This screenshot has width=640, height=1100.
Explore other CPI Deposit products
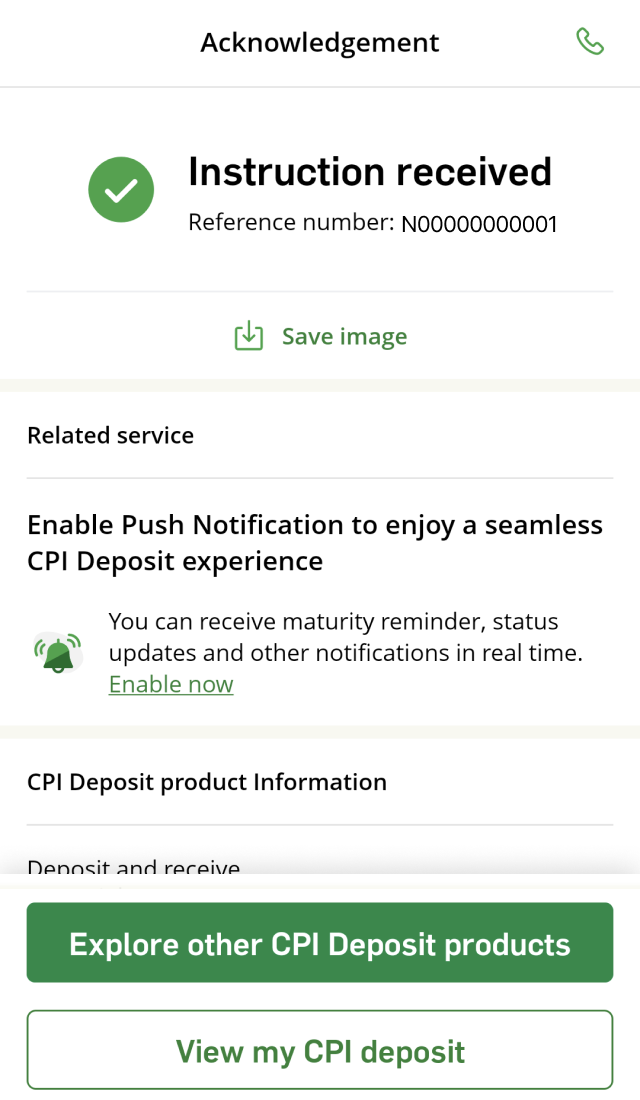[320, 943]
